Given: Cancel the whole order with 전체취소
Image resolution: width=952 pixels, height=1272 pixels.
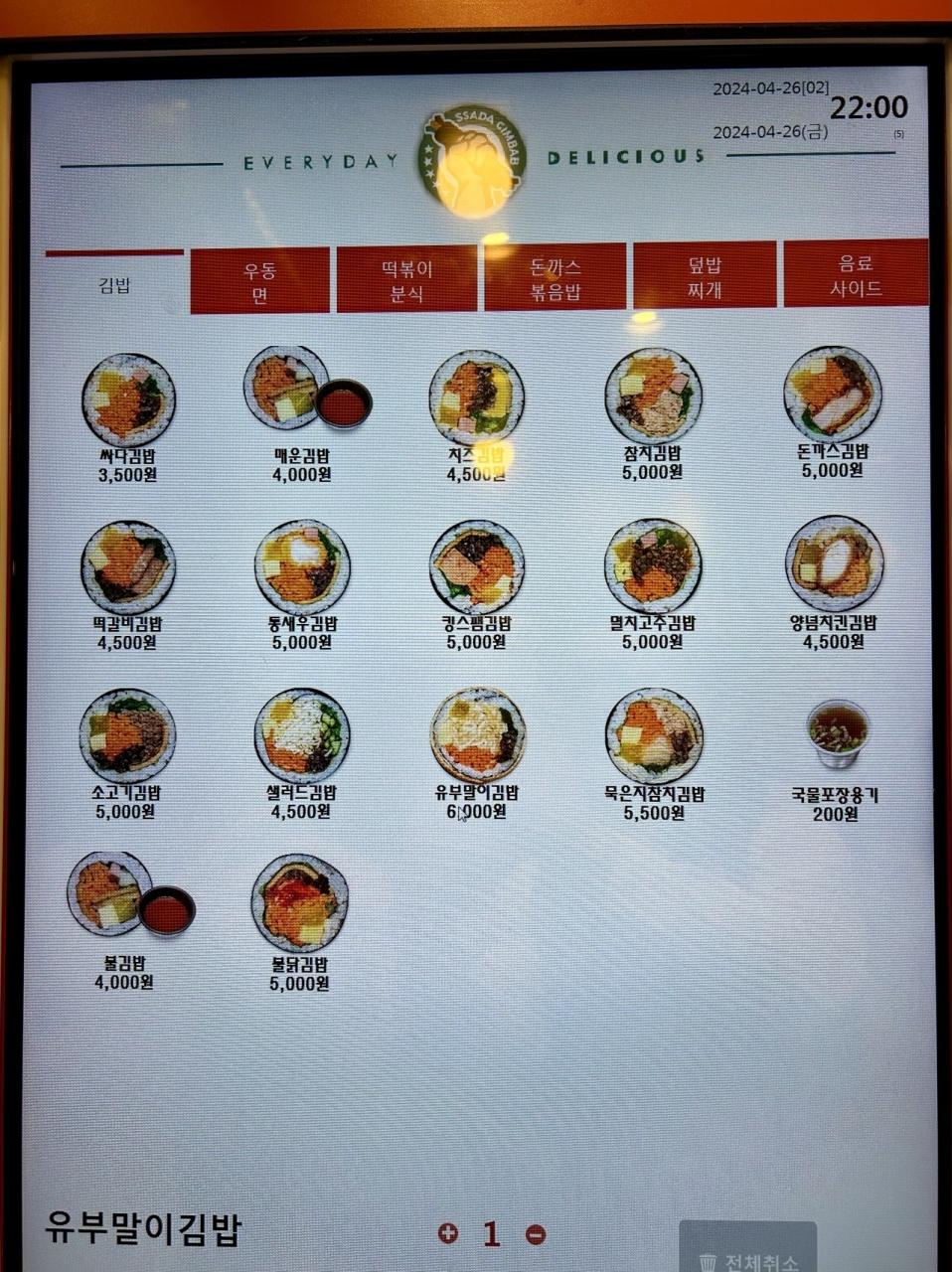Looking at the screenshot, I should (x=748, y=1254).
